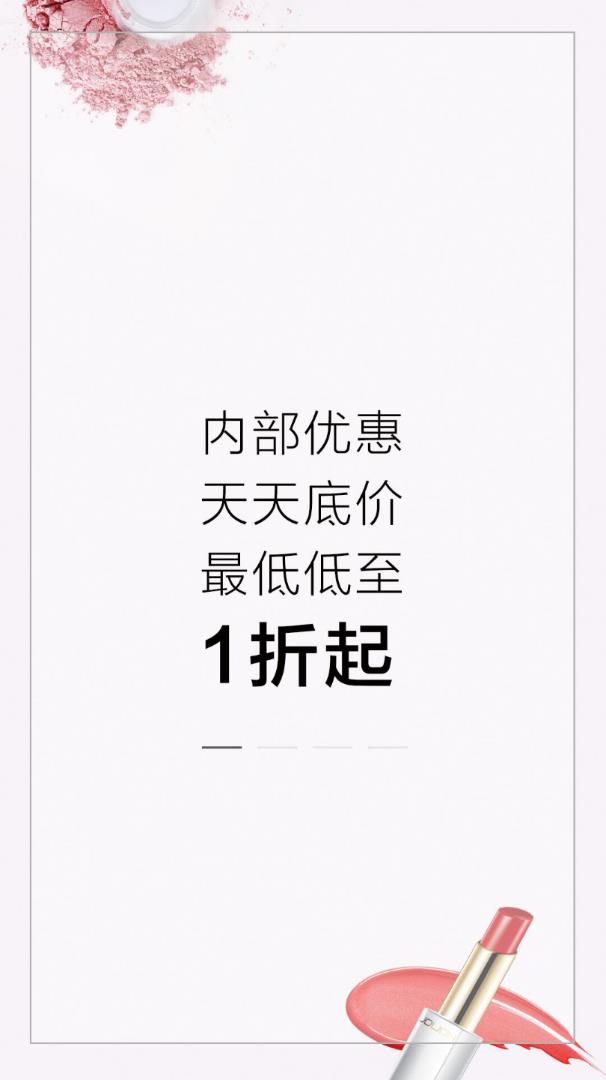Jump to the fourth onboarding page indicator

pyautogui.click(x=387, y=747)
